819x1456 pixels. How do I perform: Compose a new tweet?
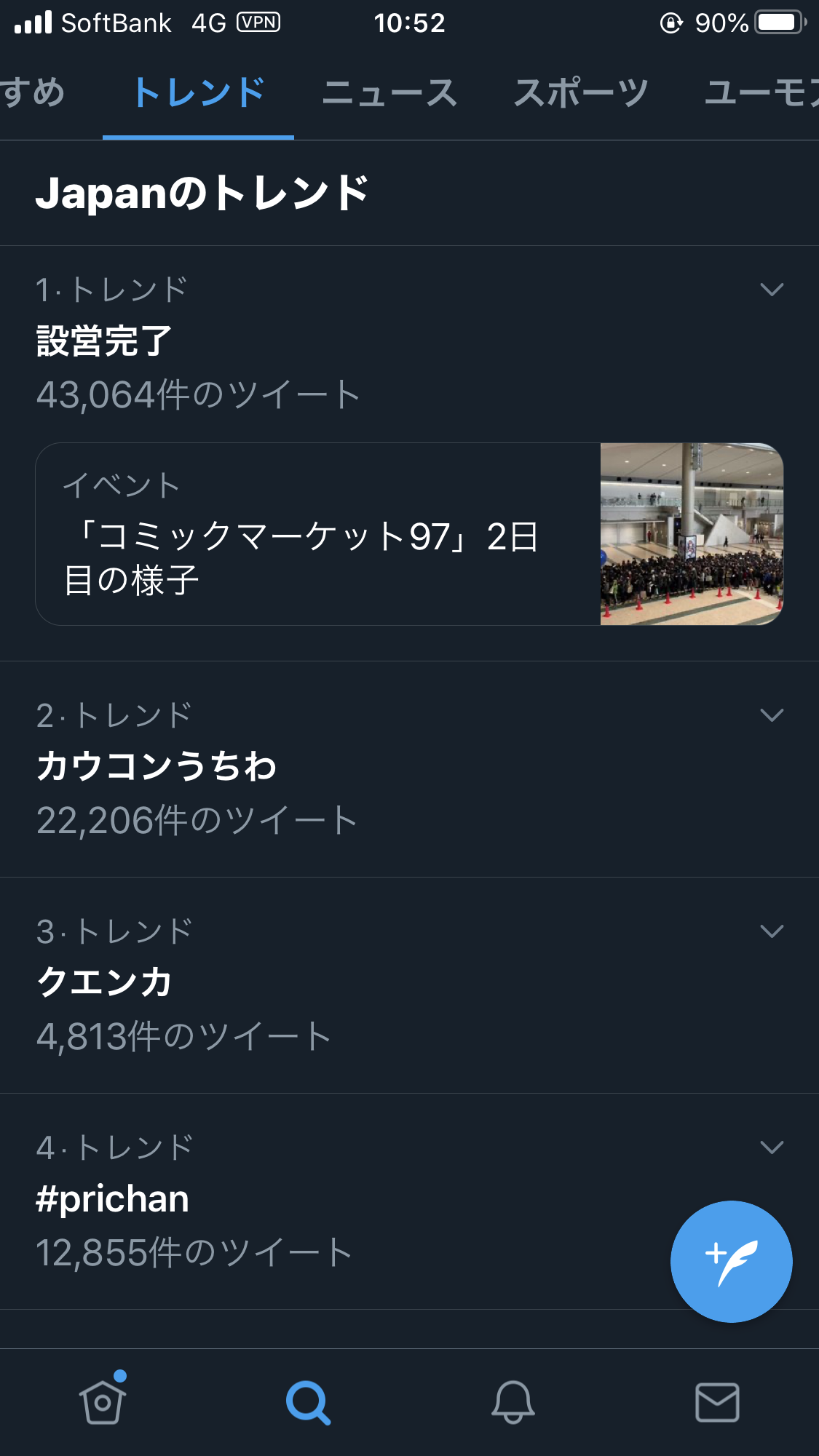coord(731,1261)
